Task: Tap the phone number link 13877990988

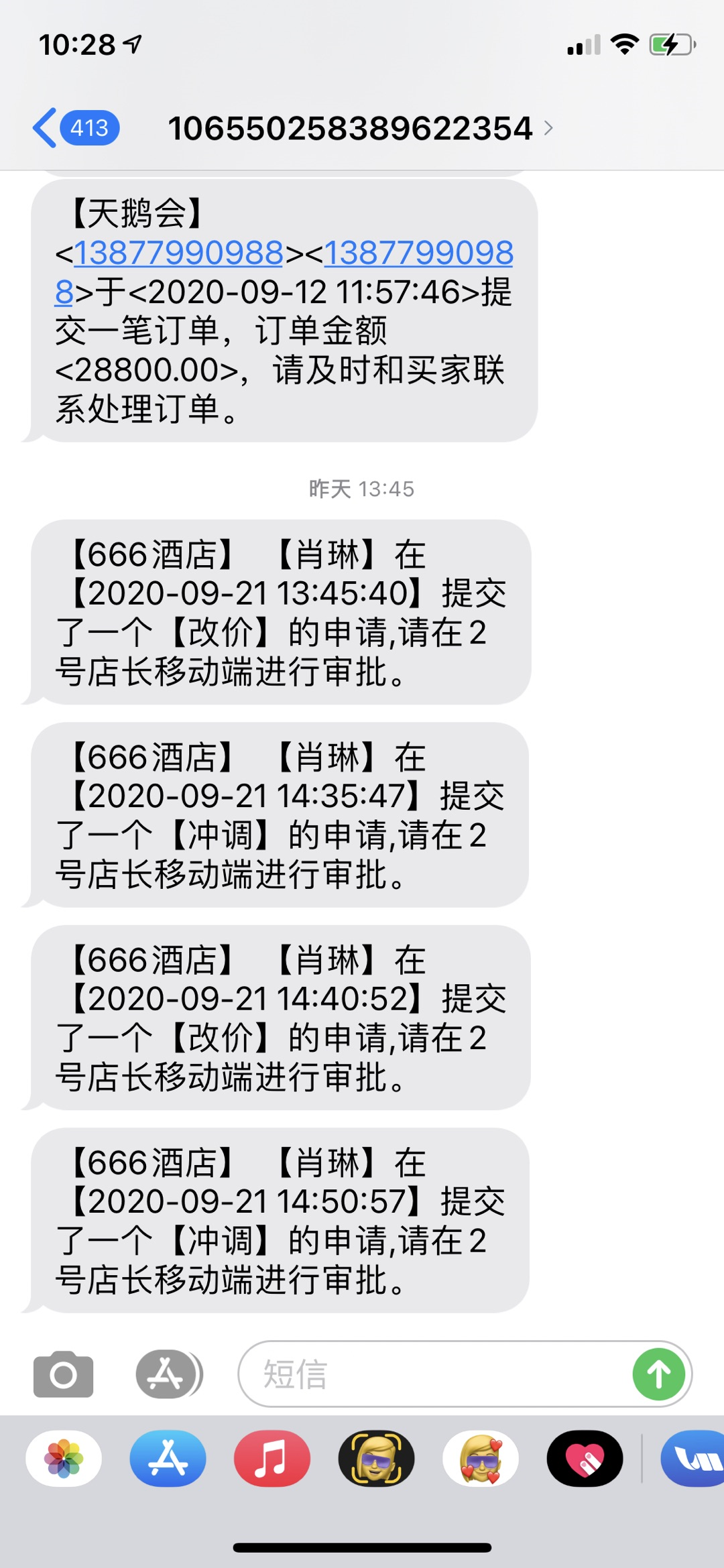Action: (x=178, y=253)
